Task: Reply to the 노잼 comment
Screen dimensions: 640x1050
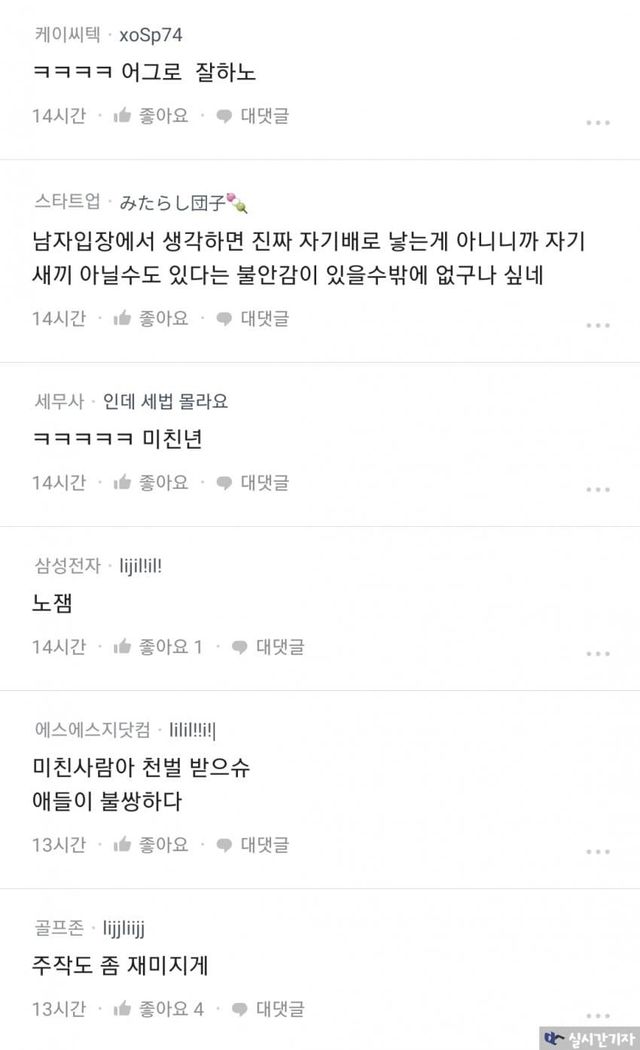Action: 268,647
